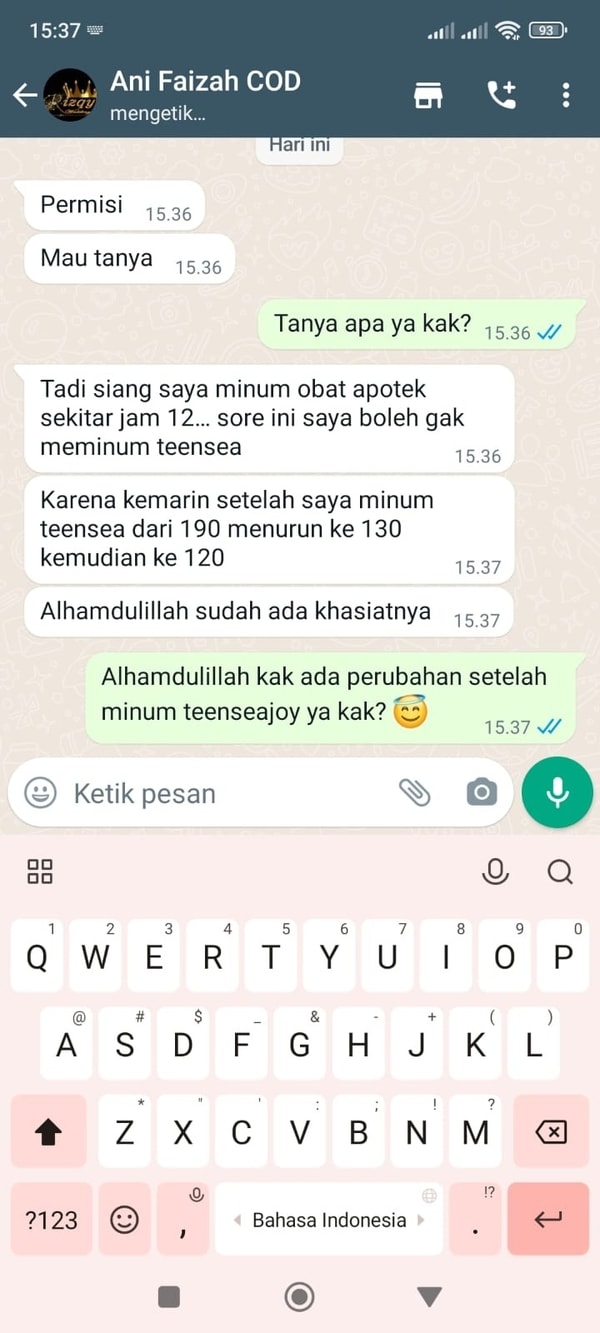Viewport: 600px width, 1333px height.
Task: Open the camera from message bar
Action: [x=481, y=793]
